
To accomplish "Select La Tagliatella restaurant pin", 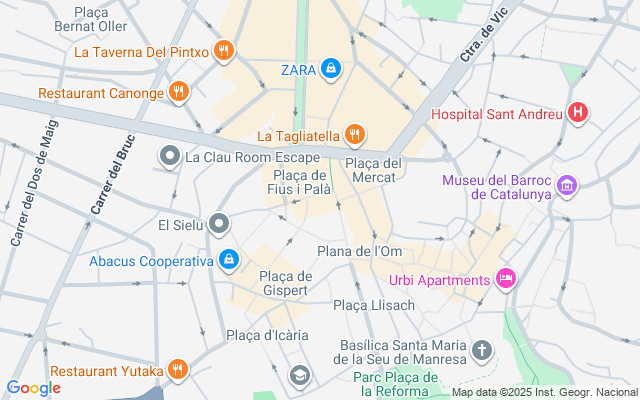I will point(355,135).
